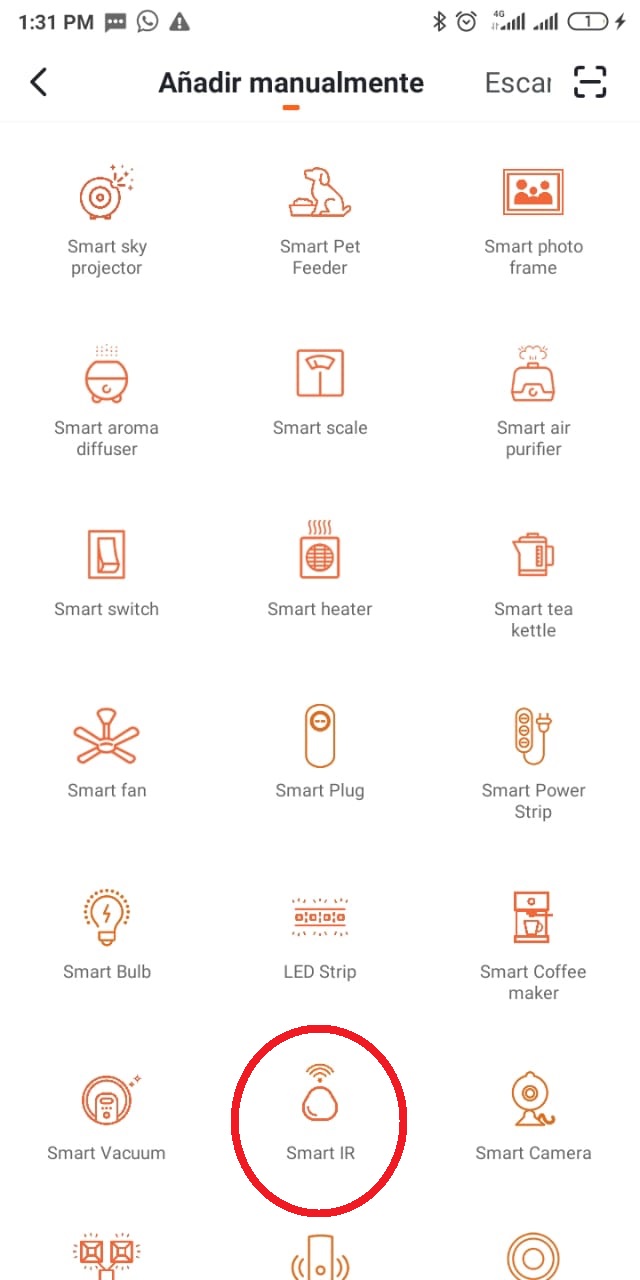This screenshot has width=640, height=1280.
Task: Open the LED Strip device type
Action: pyautogui.click(x=320, y=934)
